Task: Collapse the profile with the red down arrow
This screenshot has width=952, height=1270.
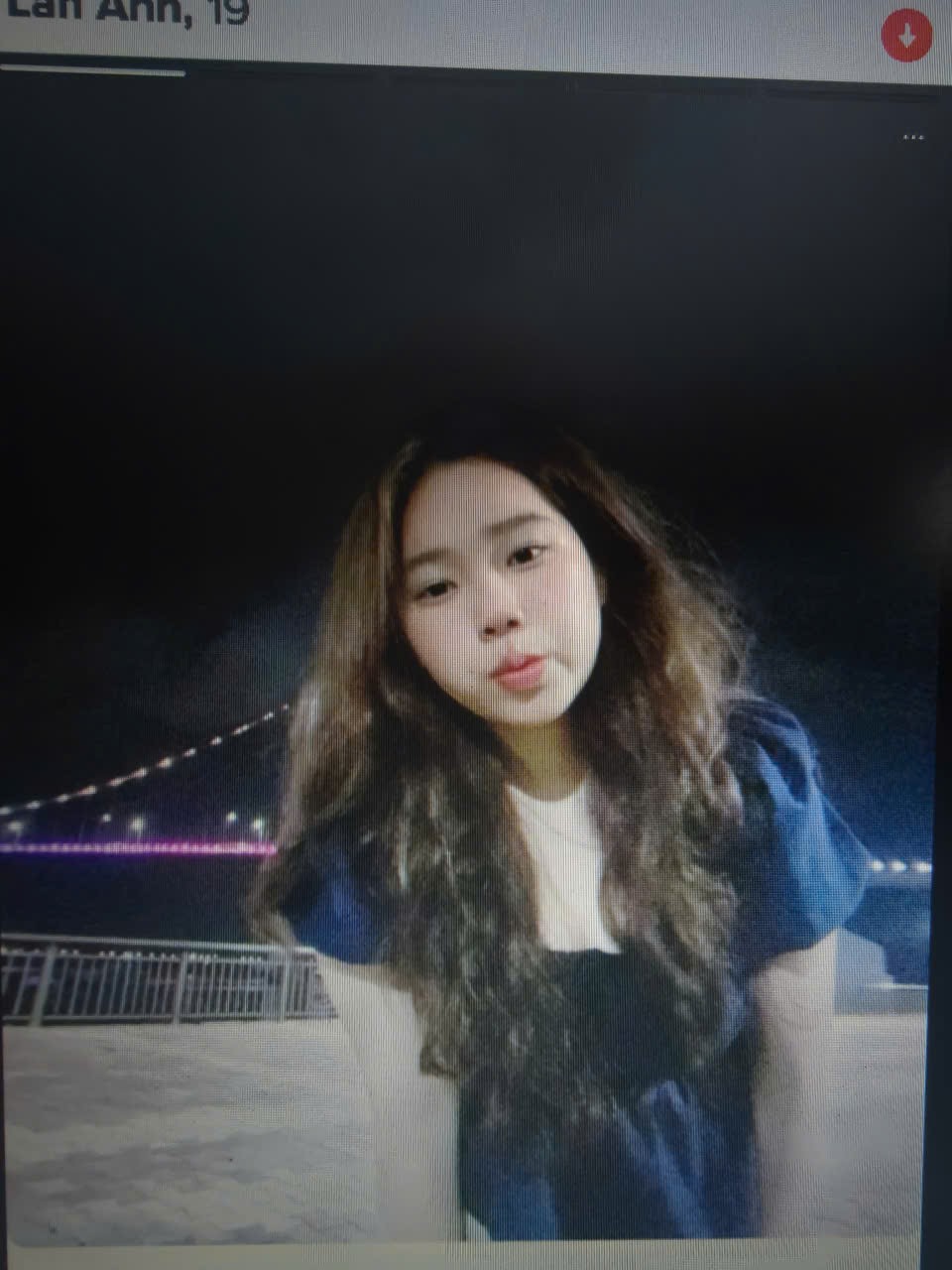Action: pyautogui.click(x=905, y=37)
